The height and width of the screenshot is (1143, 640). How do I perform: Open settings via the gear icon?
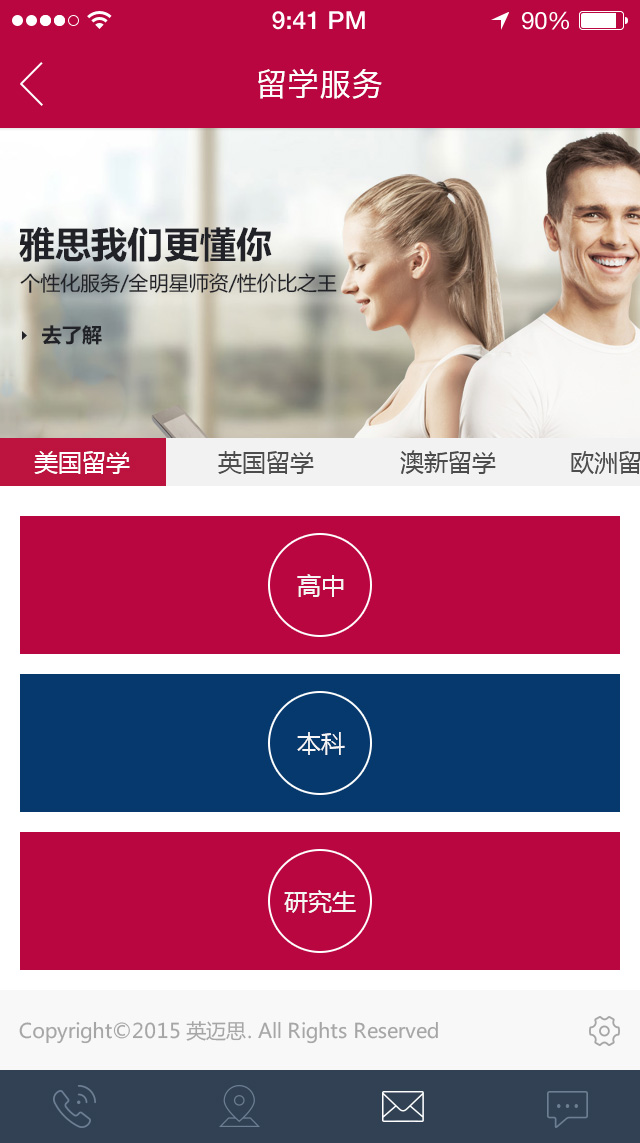pyautogui.click(x=604, y=1031)
